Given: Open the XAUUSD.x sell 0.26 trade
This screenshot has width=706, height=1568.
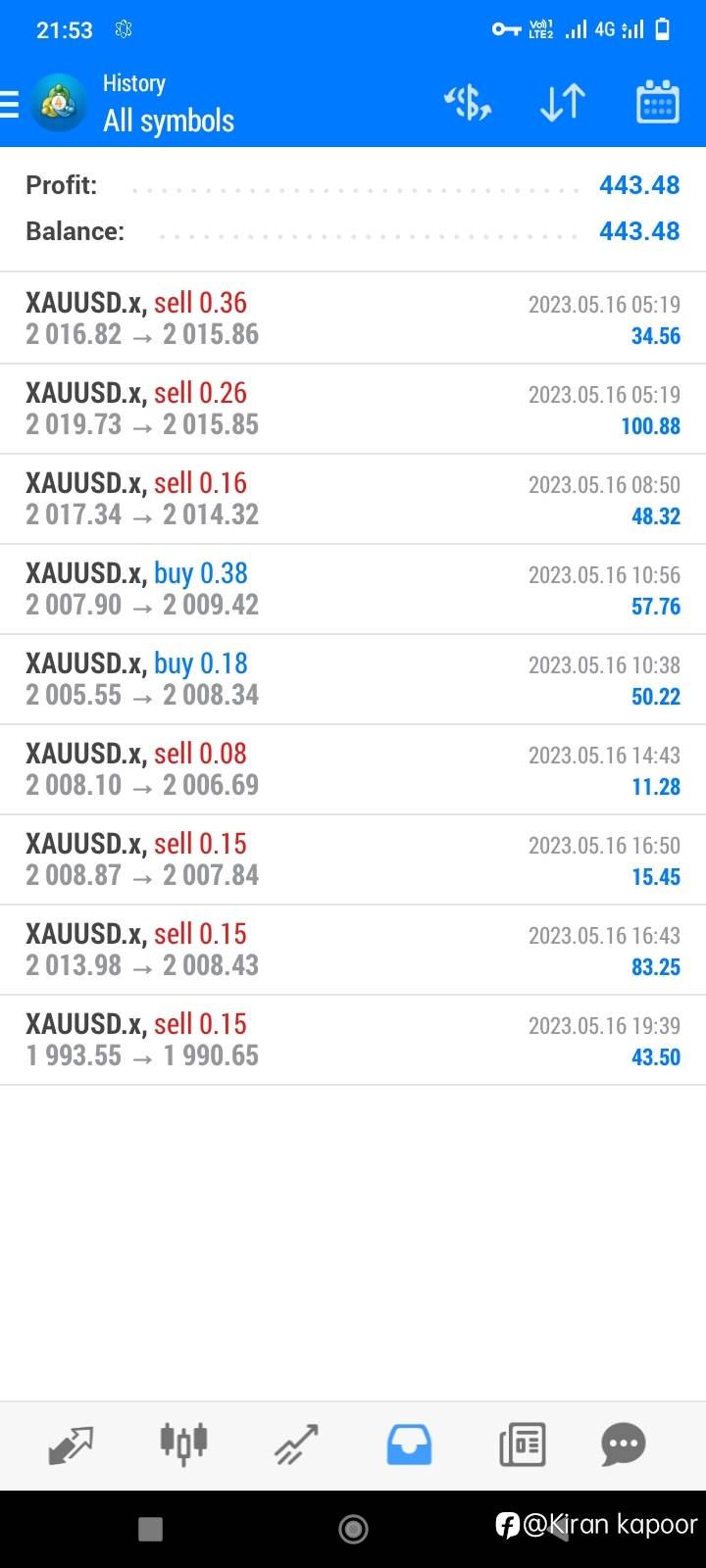Looking at the screenshot, I should (x=353, y=409).
